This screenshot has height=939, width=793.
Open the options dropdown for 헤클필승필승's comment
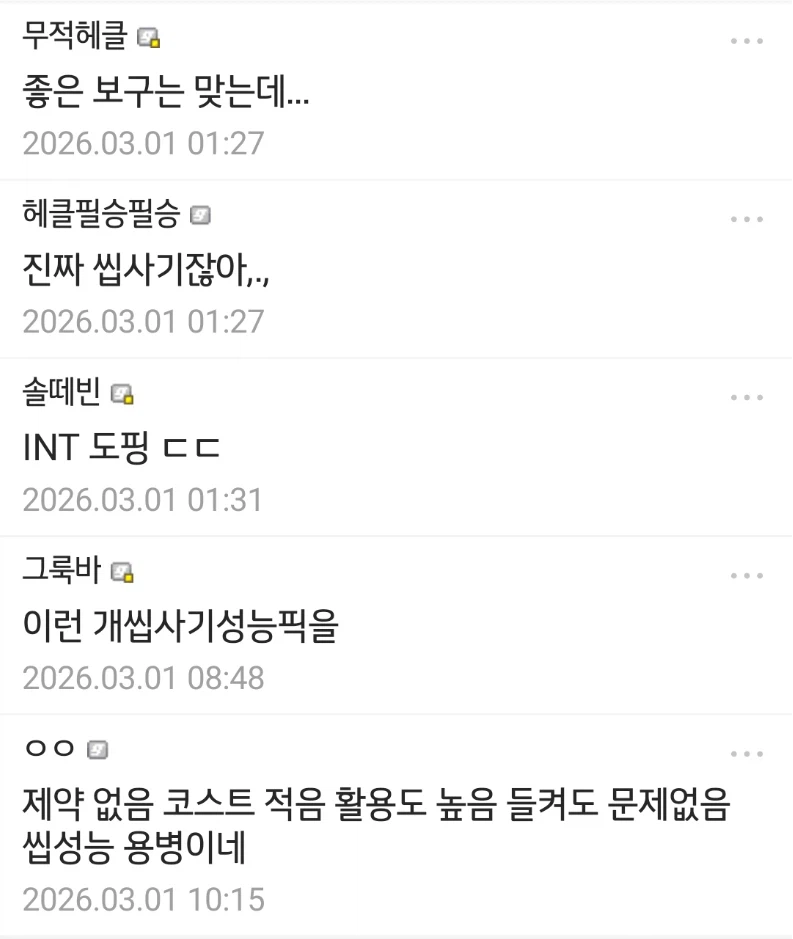tap(747, 218)
